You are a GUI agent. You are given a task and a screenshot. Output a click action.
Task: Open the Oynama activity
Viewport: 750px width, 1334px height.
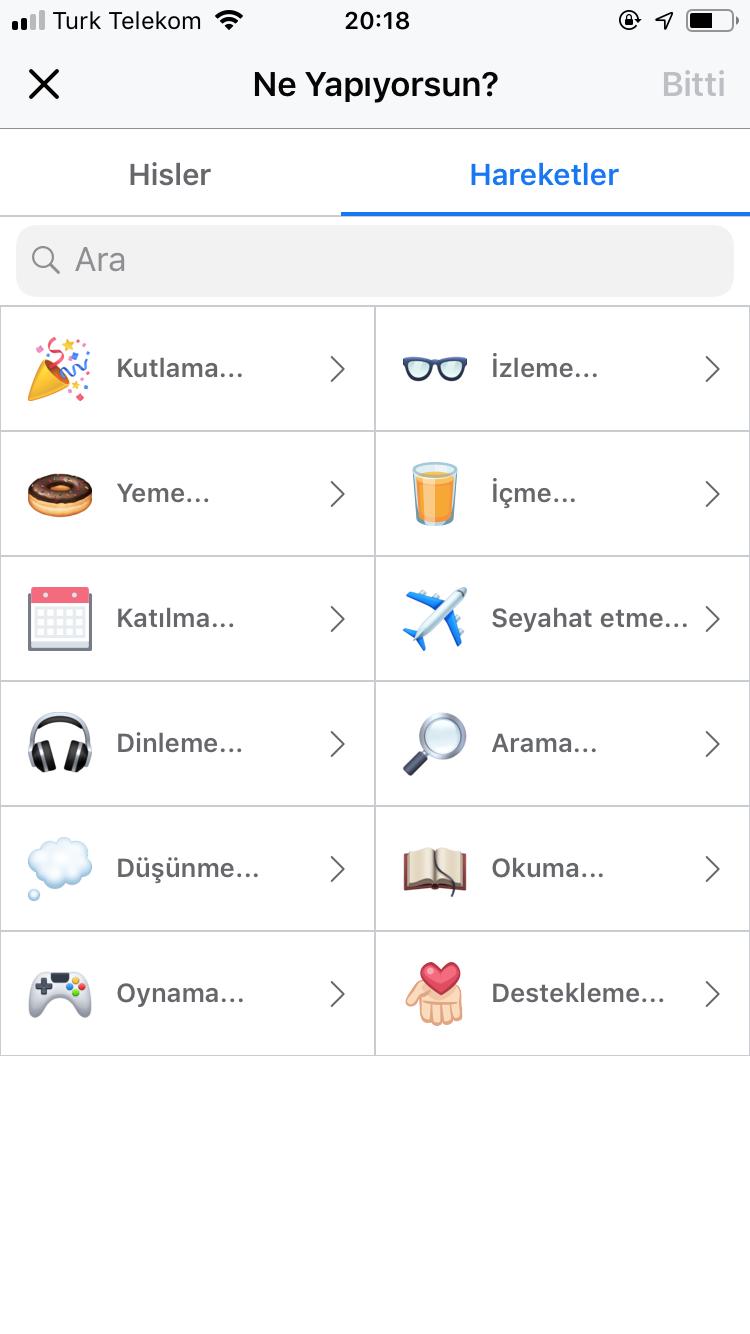(x=188, y=994)
